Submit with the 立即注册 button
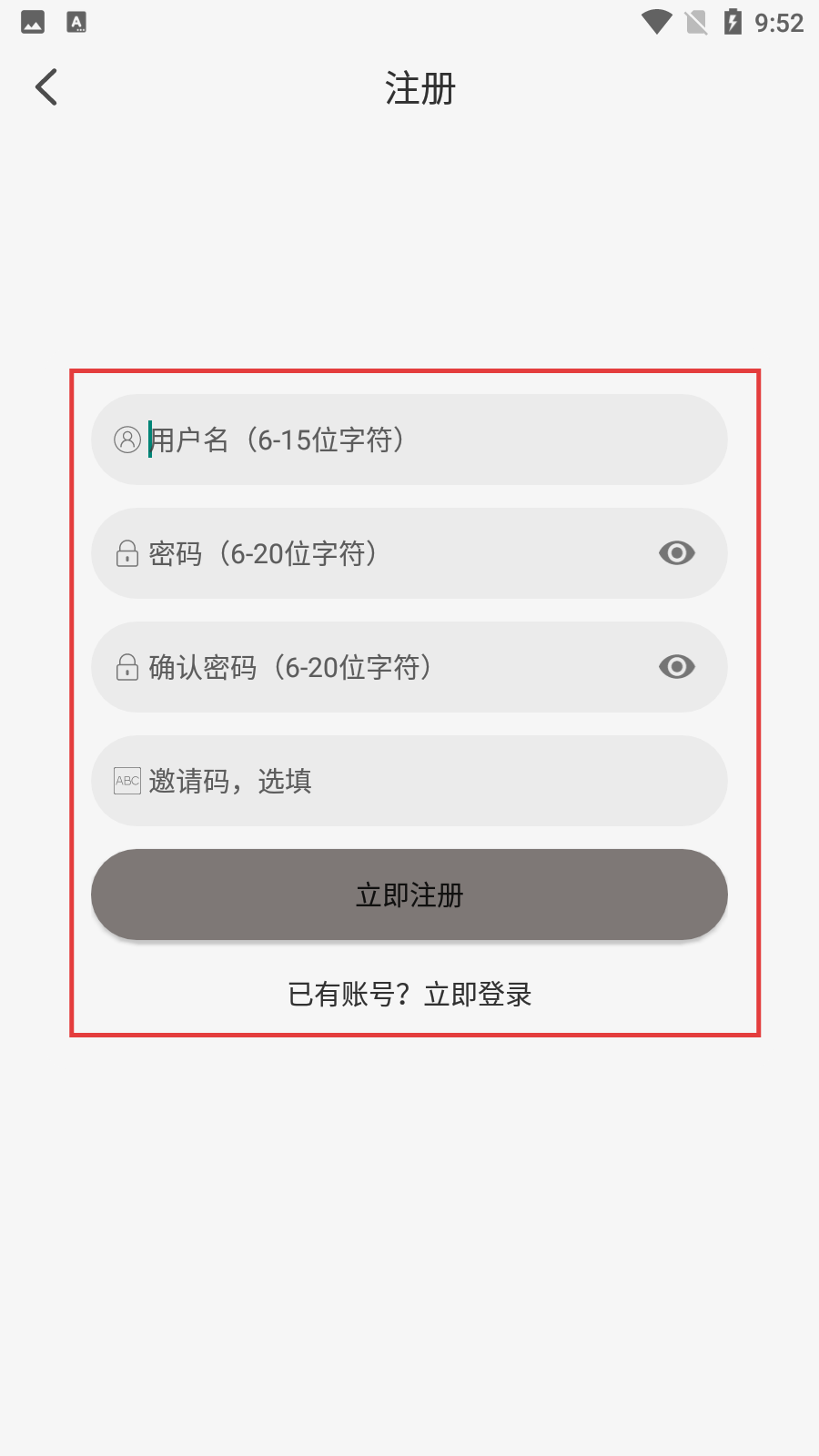Screen dimensions: 819x1456 pyautogui.click(x=409, y=895)
